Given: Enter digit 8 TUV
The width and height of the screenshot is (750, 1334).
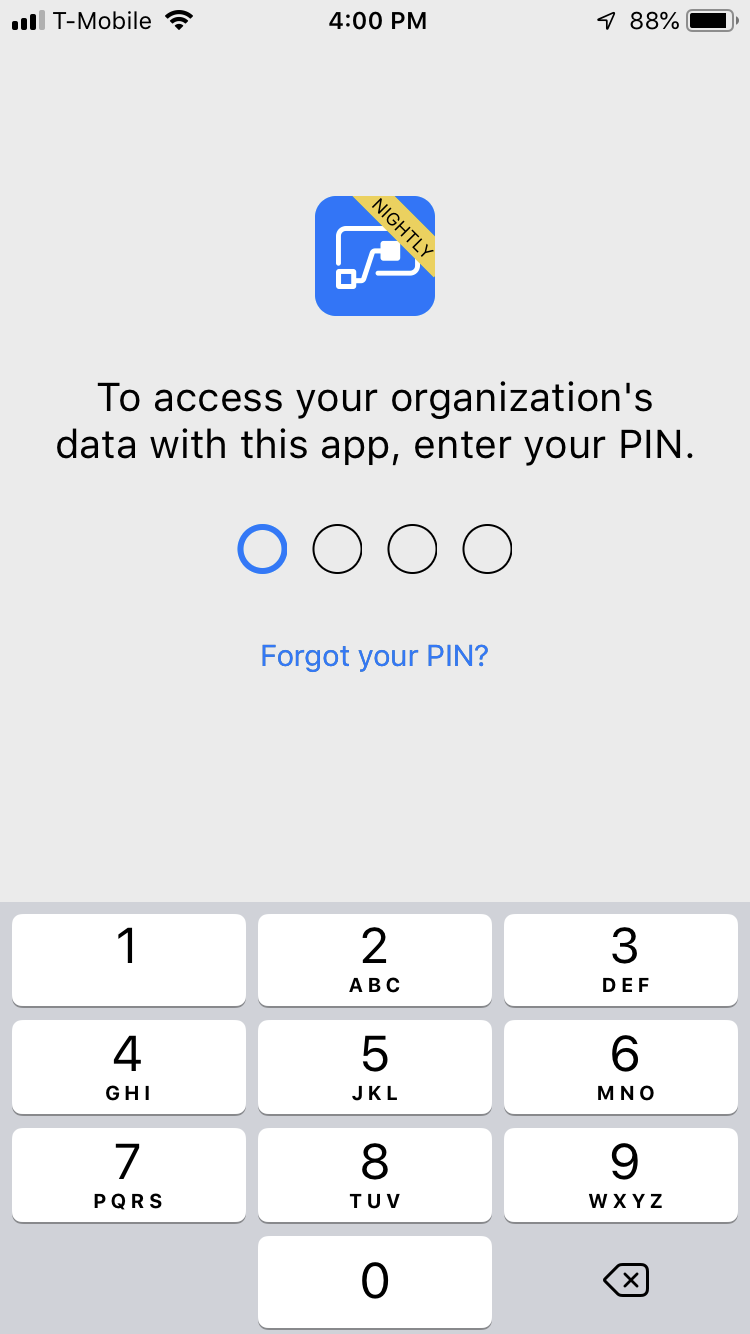Looking at the screenshot, I should tap(374, 1174).
